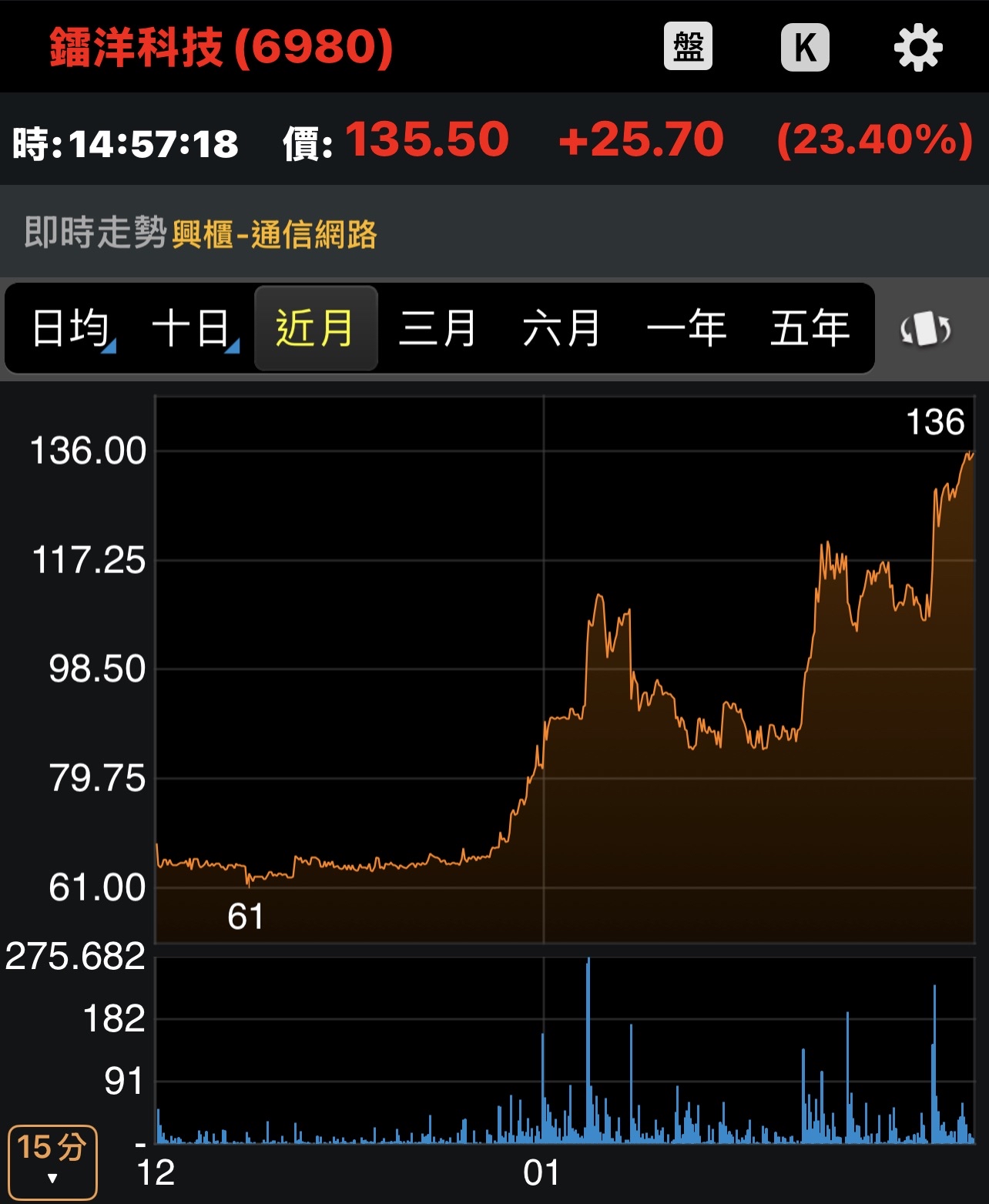The width and height of the screenshot is (989, 1204).
Task: View the 一年 chart
Action: point(686,328)
